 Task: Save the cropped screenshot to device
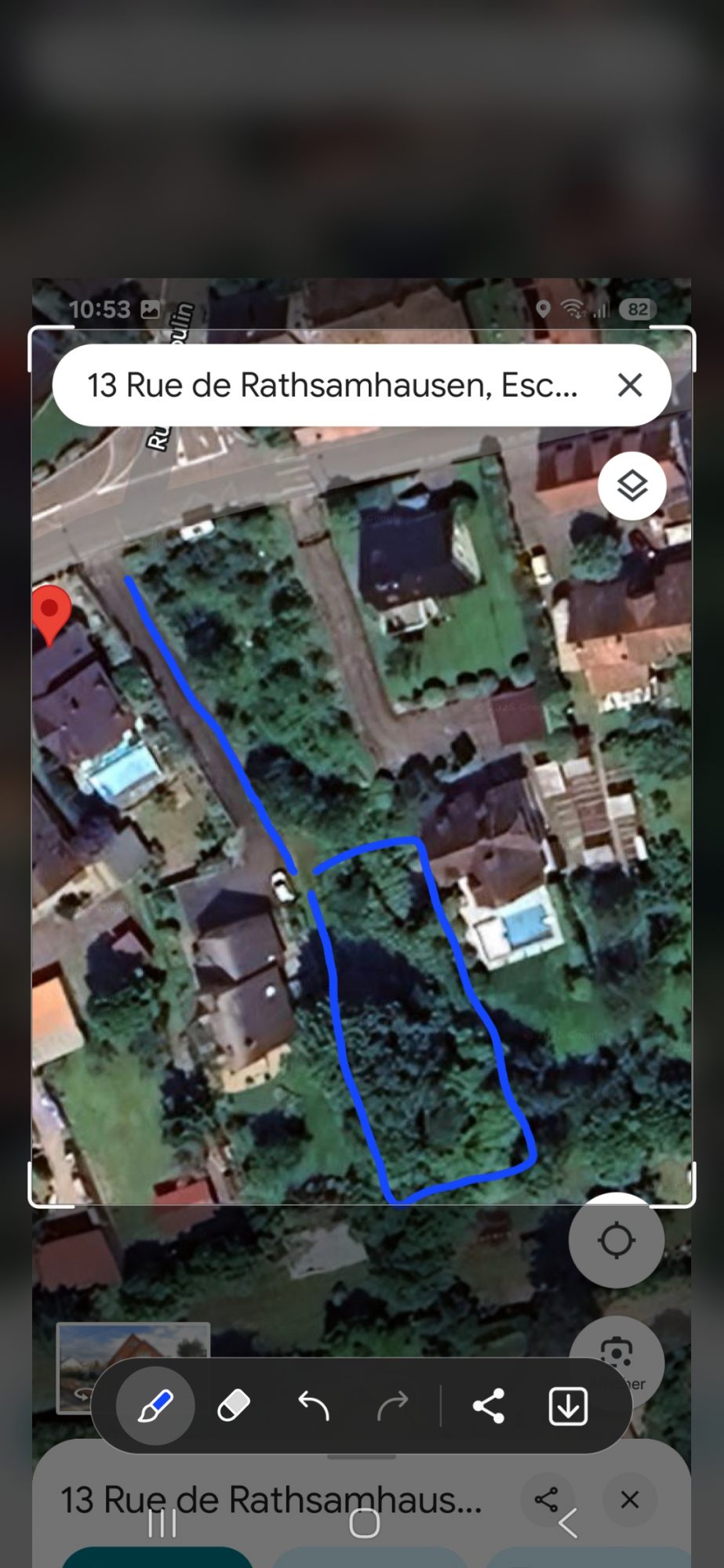(x=568, y=1405)
